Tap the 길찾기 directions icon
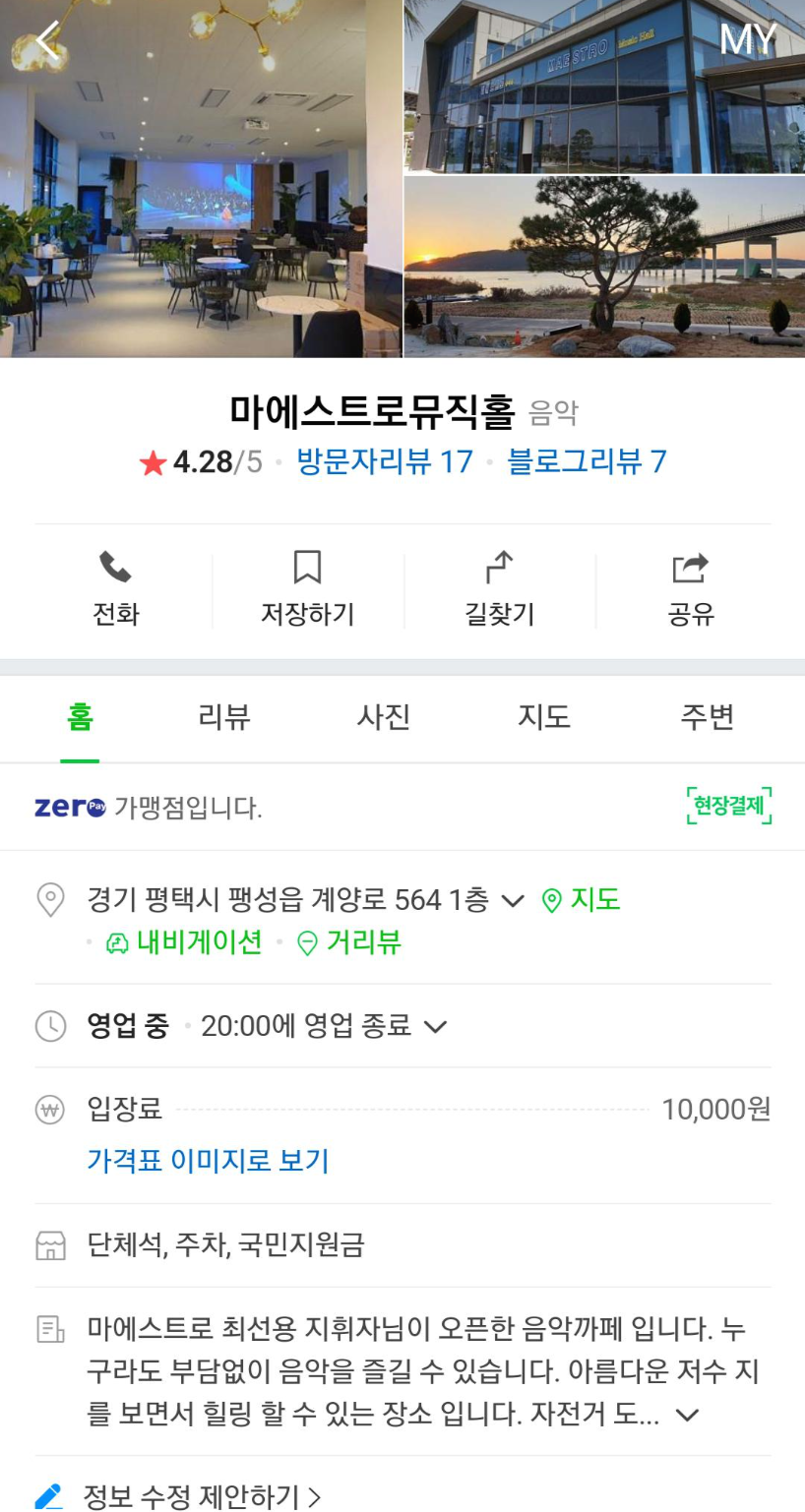Viewport: 805px width, 1512px height. pyautogui.click(x=498, y=570)
